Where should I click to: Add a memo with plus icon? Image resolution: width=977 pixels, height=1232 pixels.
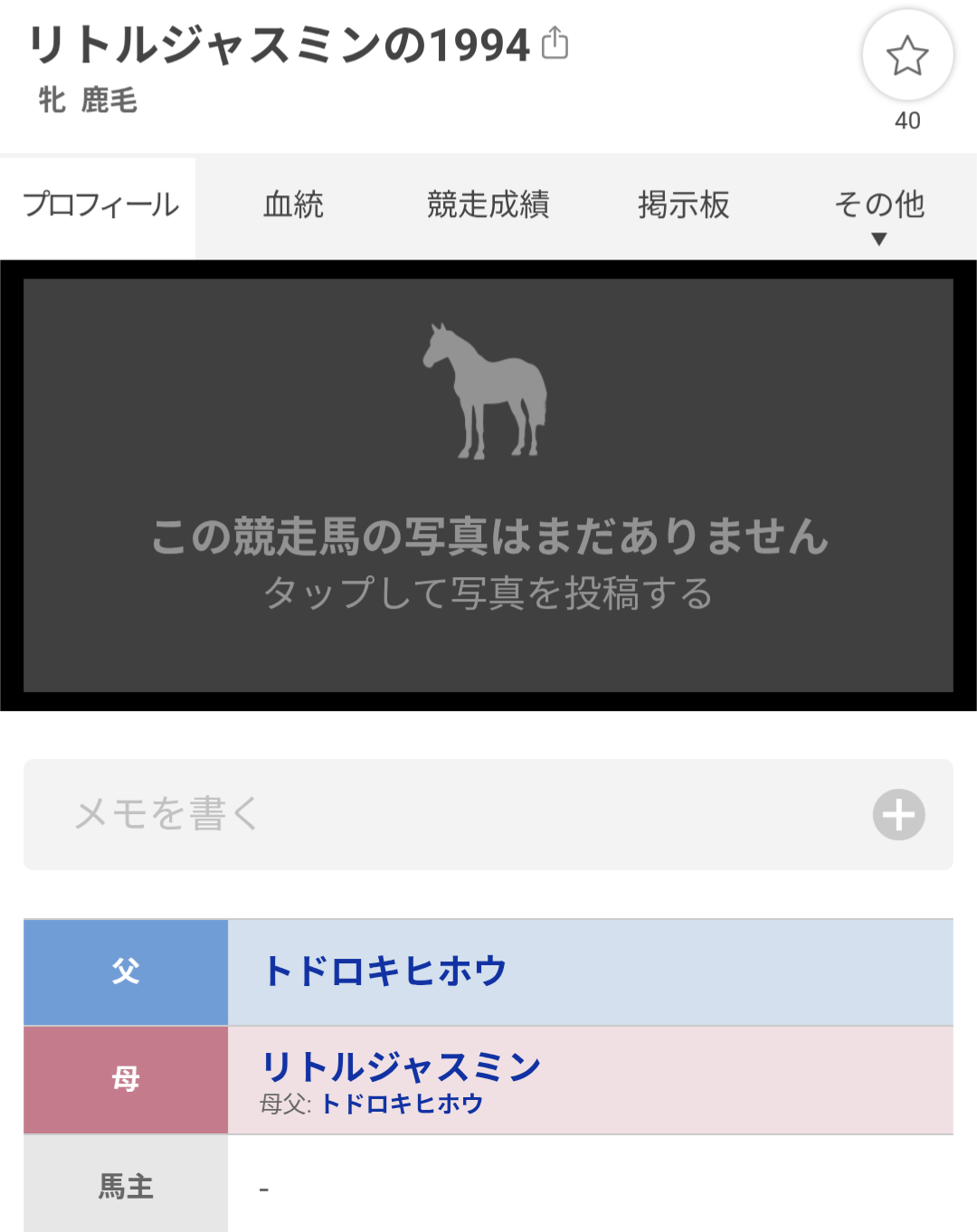point(898,815)
